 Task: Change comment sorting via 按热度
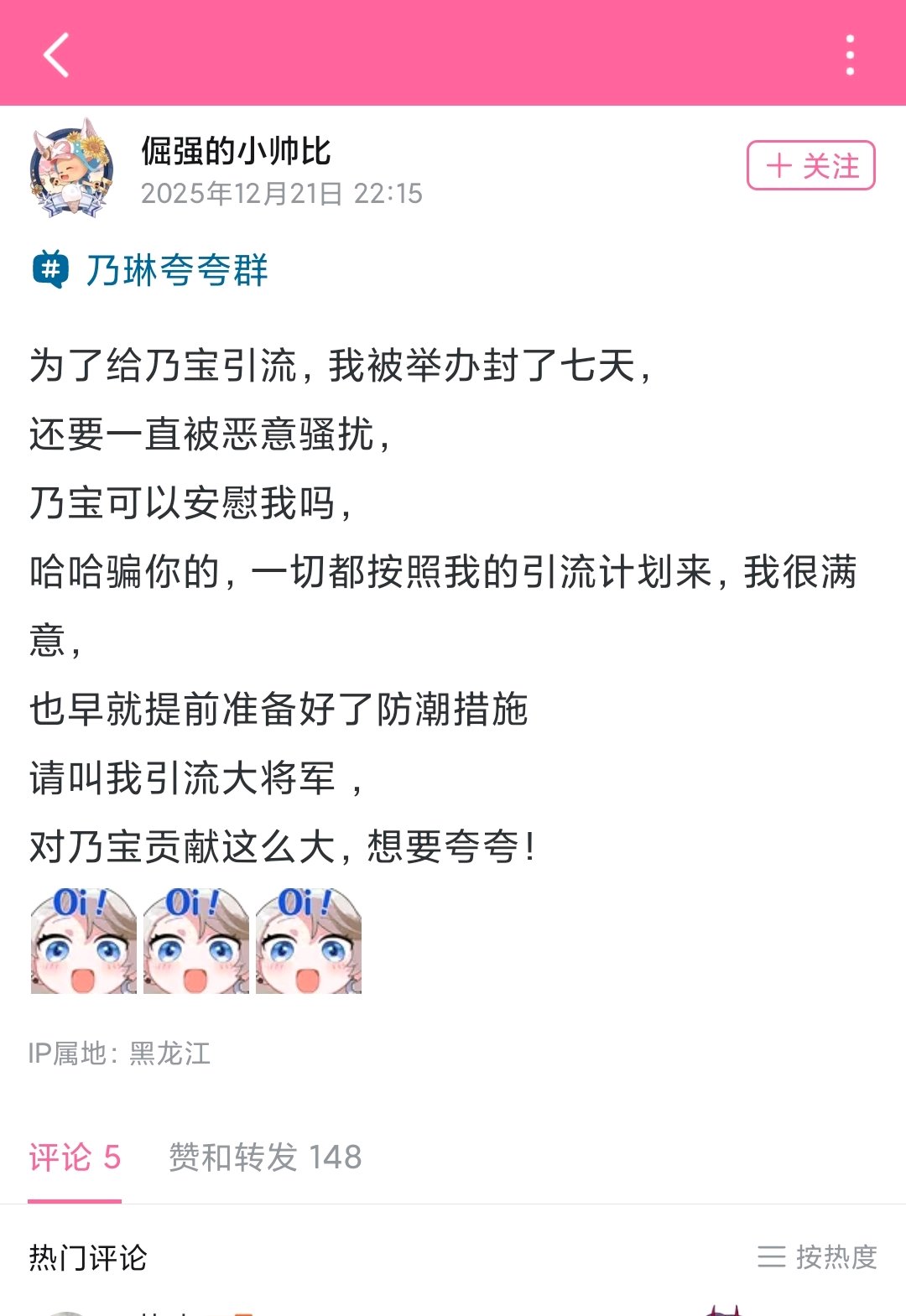817,1256
